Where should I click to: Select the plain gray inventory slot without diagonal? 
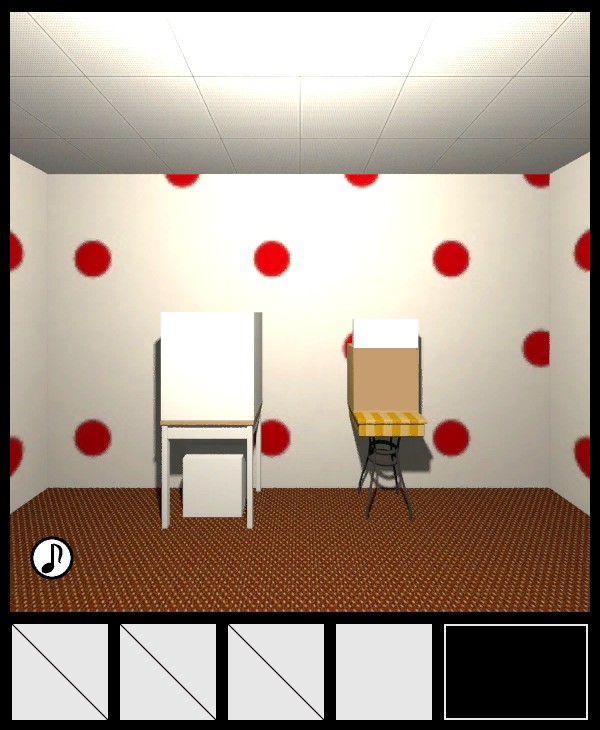click(x=384, y=672)
